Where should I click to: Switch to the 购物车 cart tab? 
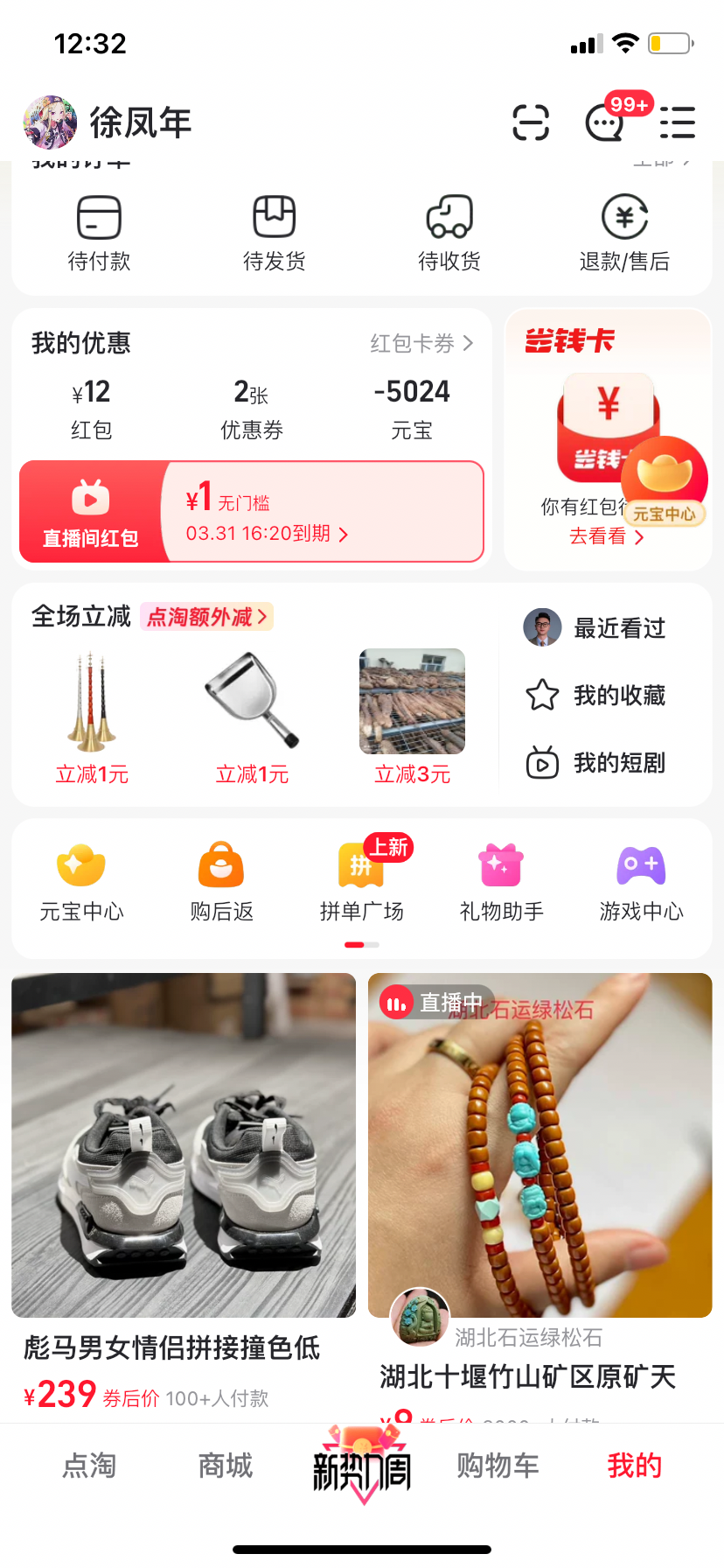pyautogui.click(x=498, y=1466)
